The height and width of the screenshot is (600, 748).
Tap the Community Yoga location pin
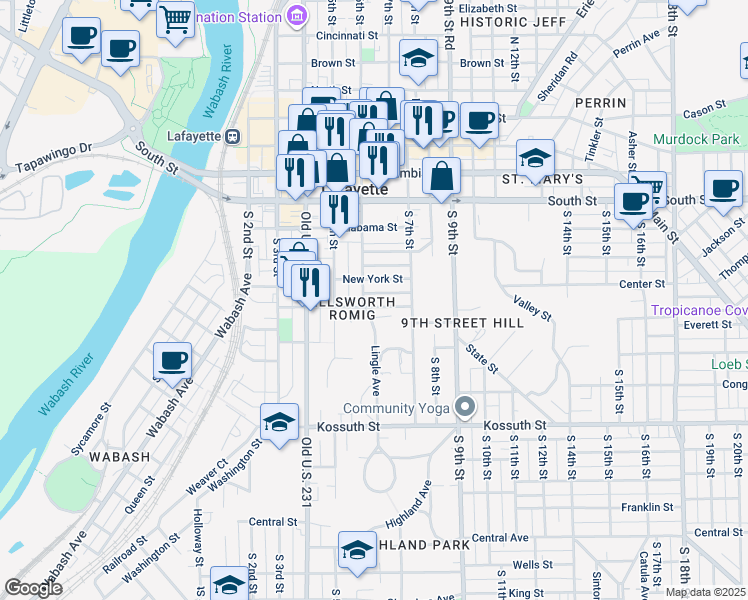coord(464,407)
